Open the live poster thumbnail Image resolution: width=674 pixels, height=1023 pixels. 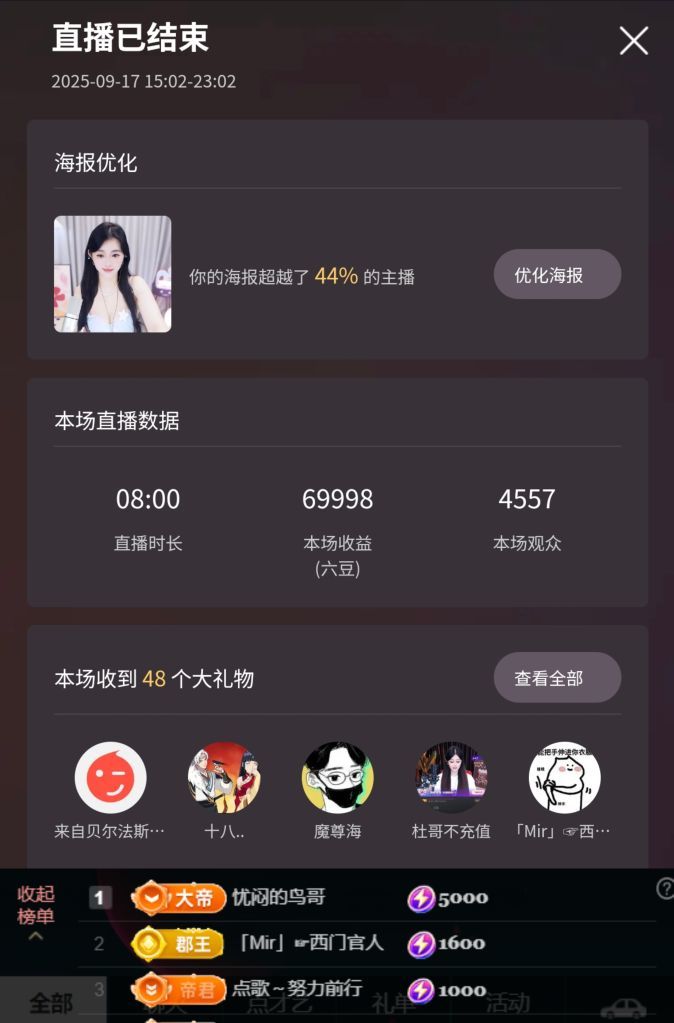112,274
